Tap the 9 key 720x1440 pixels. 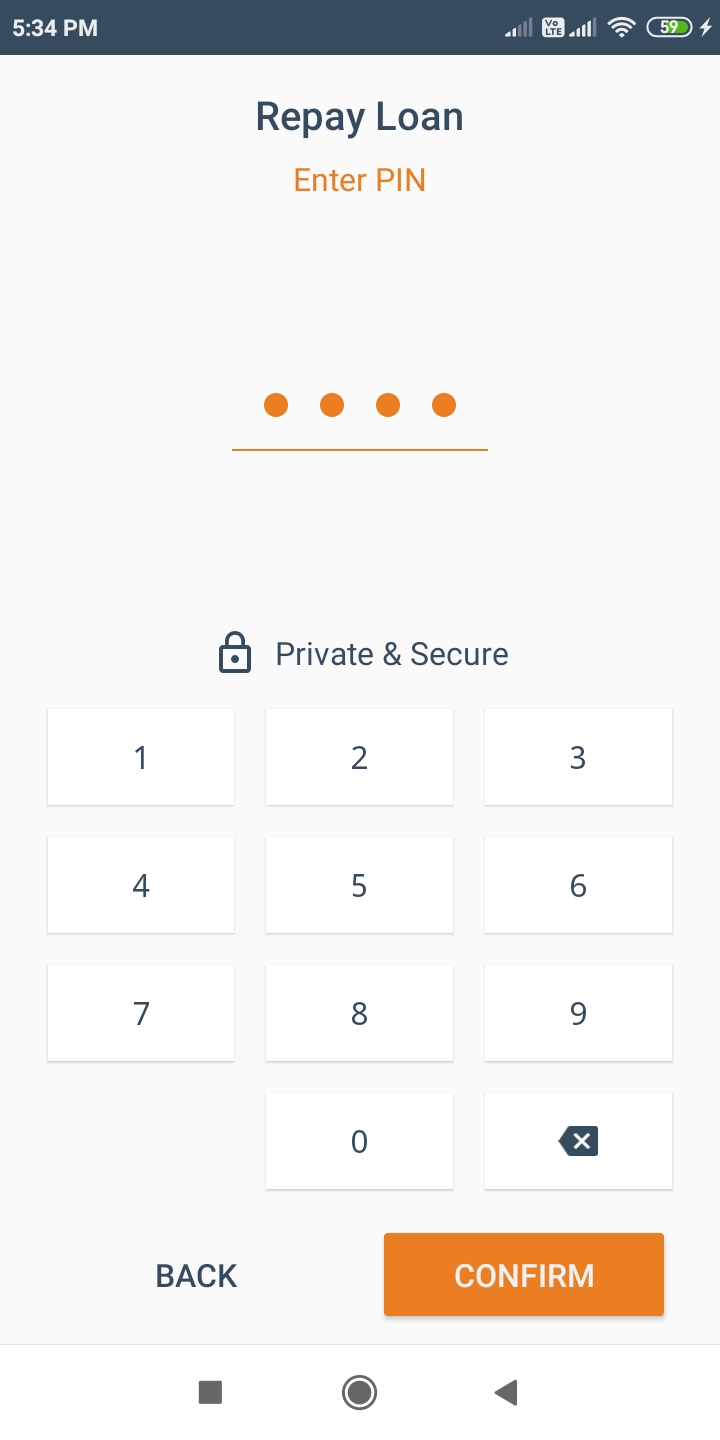click(578, 1013)
